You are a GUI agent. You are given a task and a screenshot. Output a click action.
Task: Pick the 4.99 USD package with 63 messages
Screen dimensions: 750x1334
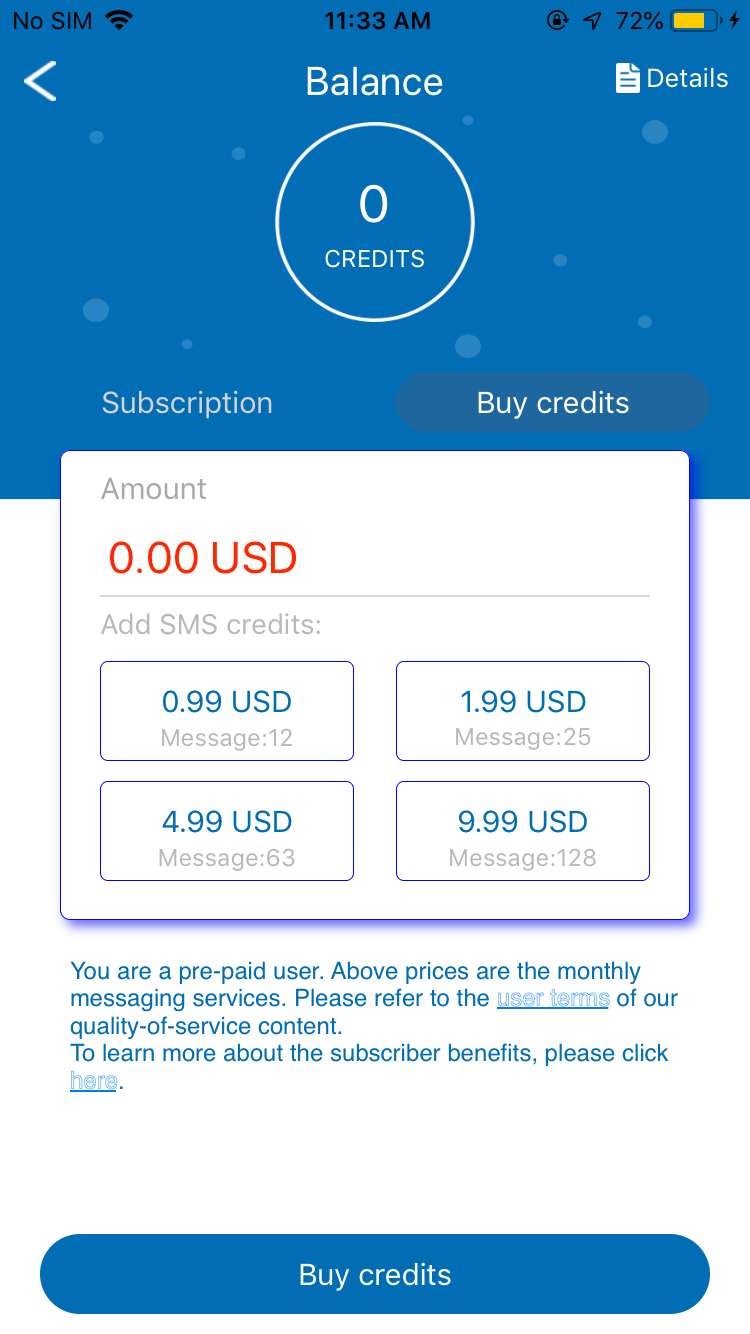click(x=227, y=831)
